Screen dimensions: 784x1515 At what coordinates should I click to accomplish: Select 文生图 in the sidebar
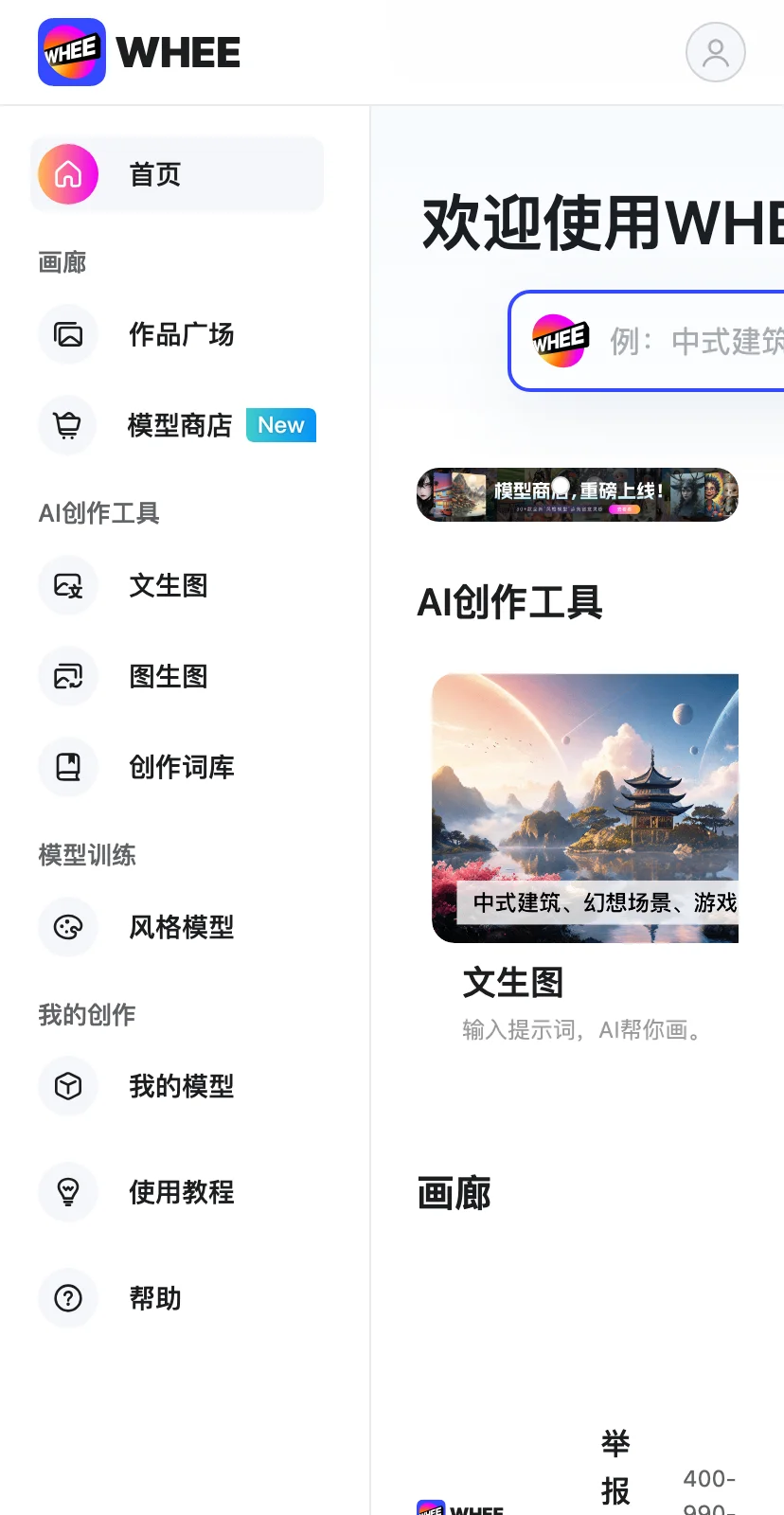[168, 585]
